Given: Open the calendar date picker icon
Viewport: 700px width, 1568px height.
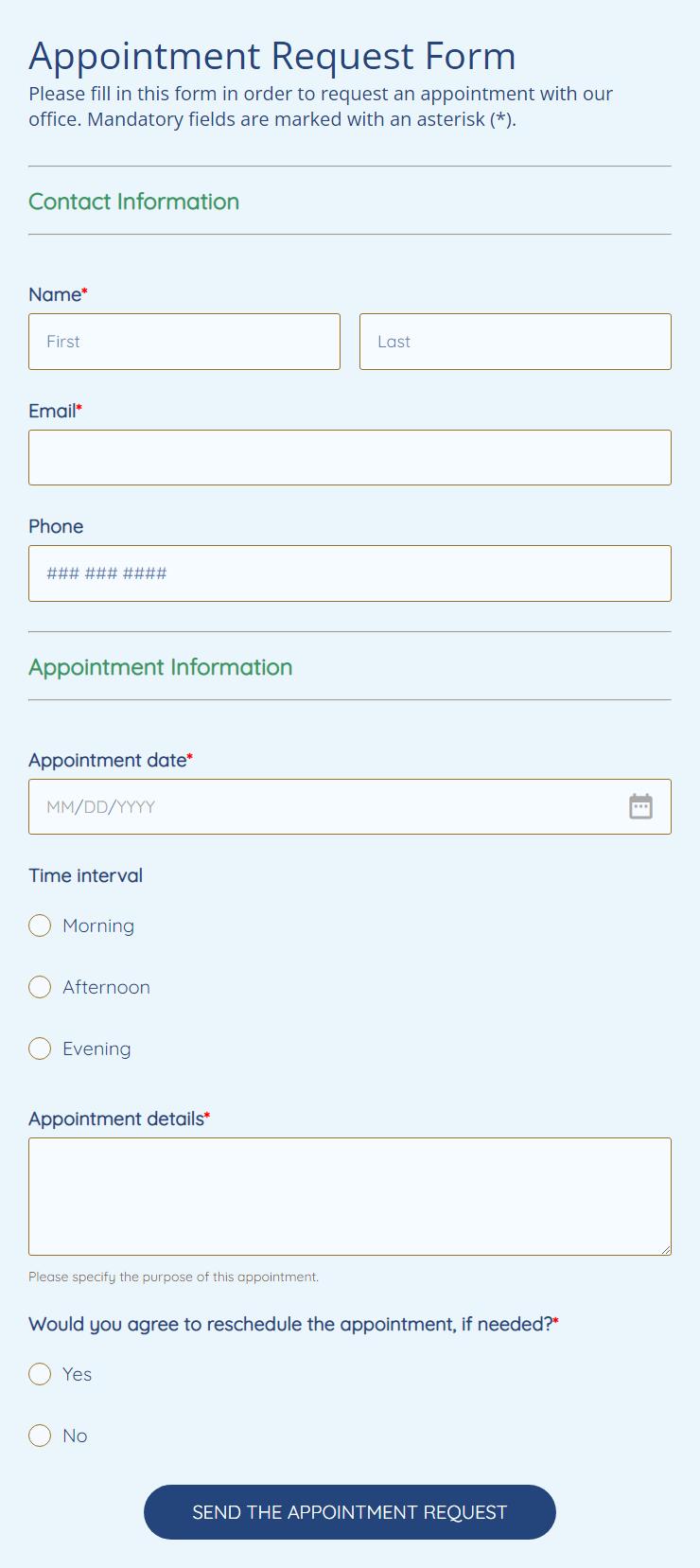Looking at the screenshot, I should (x=640, y=806).
